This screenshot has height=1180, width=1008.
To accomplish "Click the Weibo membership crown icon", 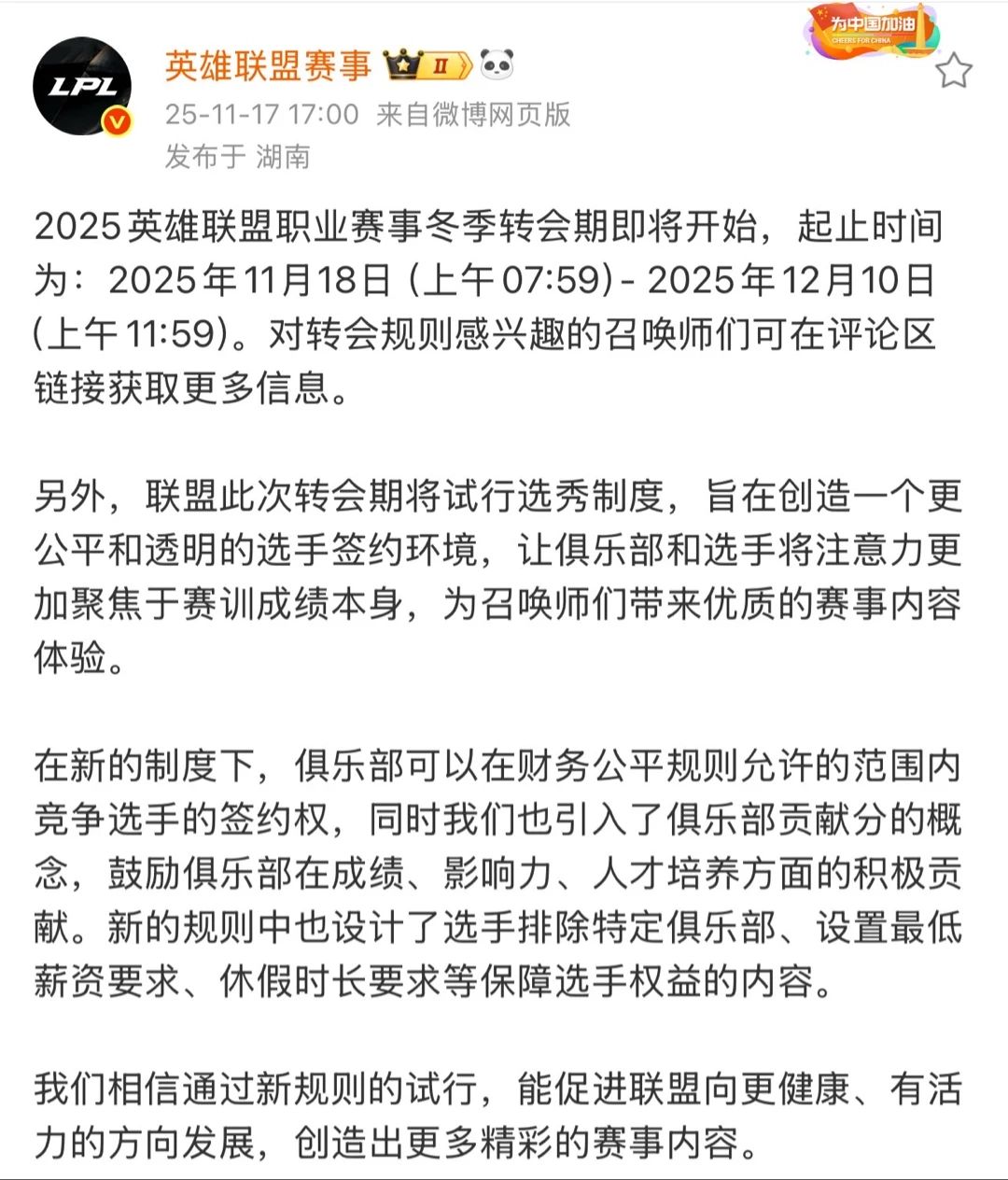I will click(x=399, y=62).
